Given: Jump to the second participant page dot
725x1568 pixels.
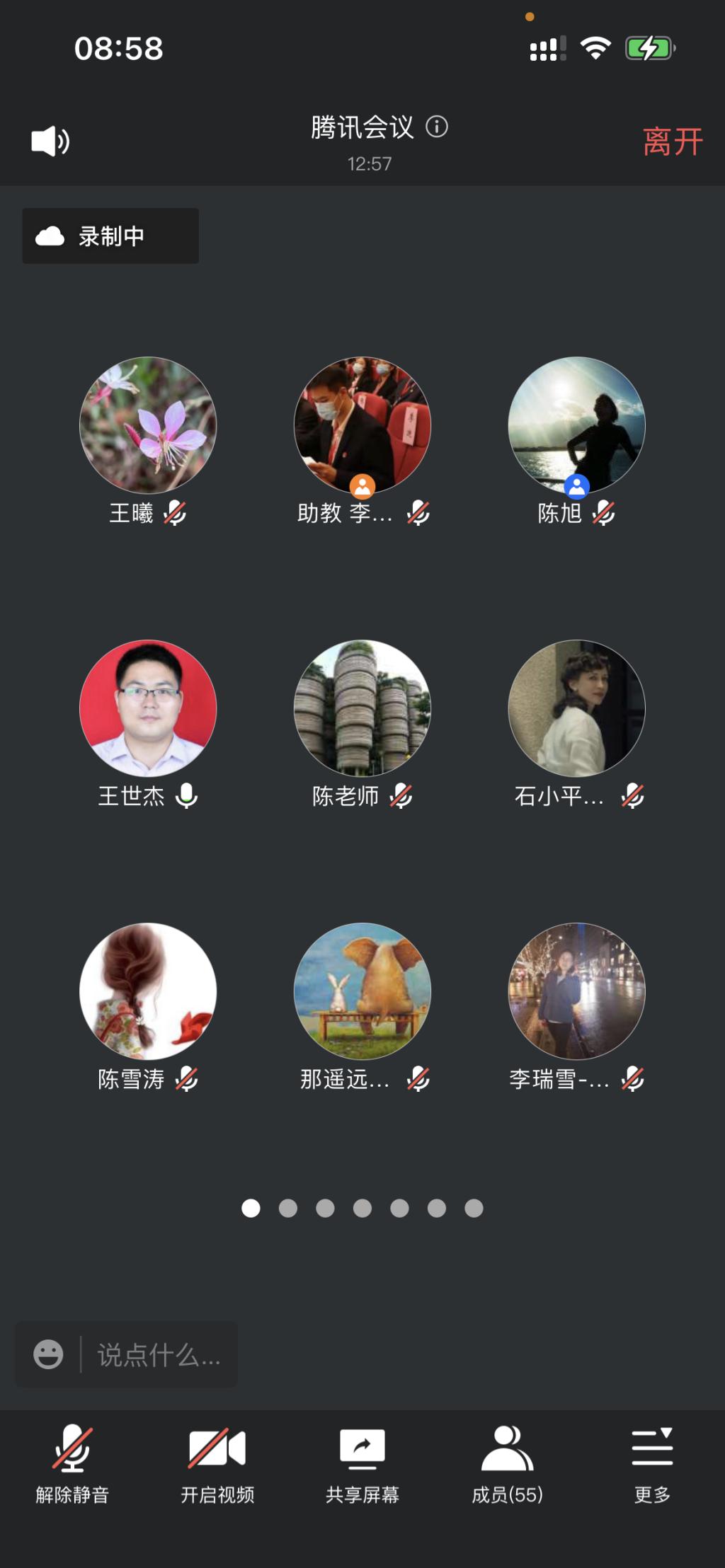Looking at the screenshot, I should 288,1208.
